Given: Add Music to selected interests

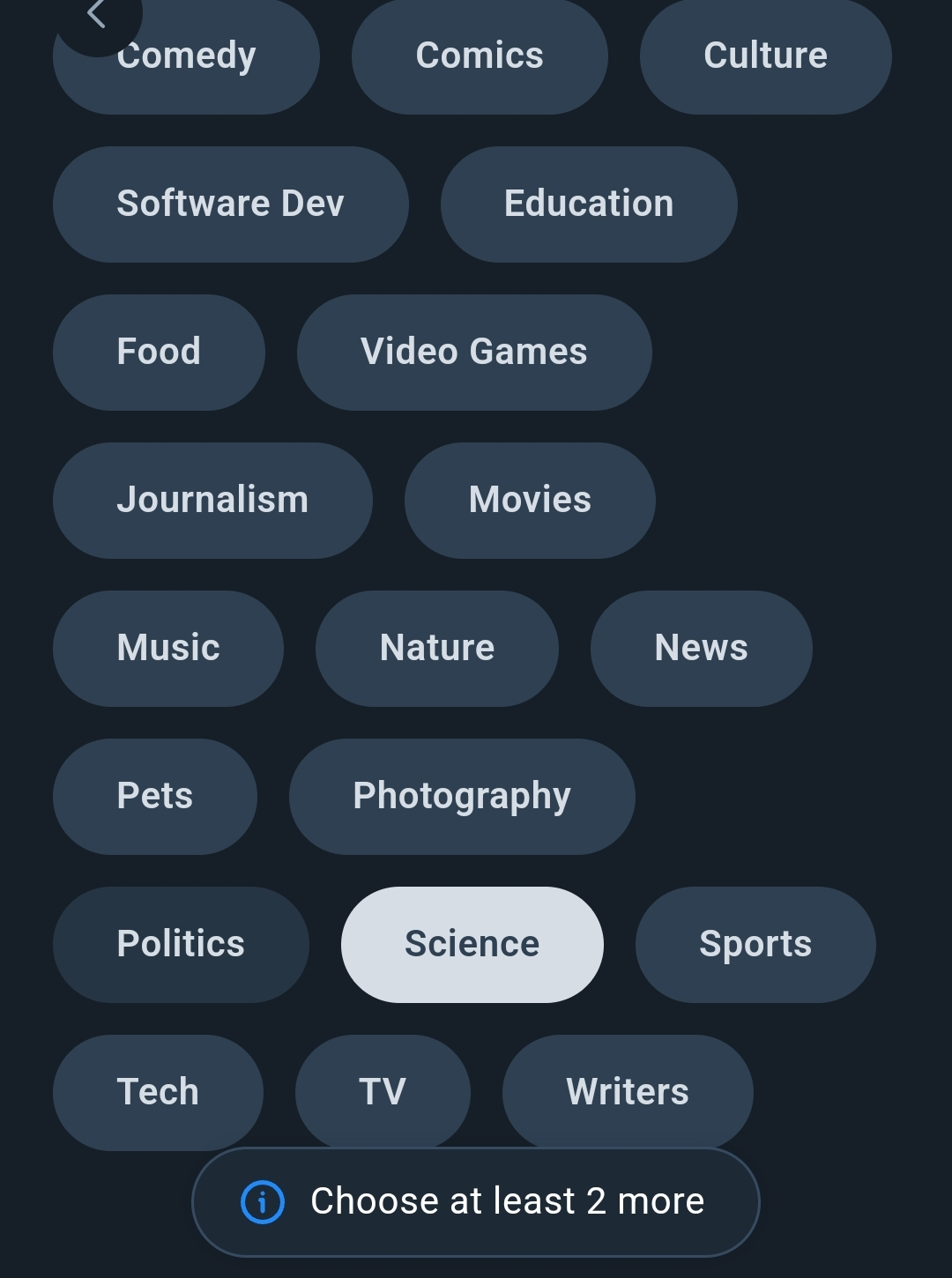Looking at the screenshot, I should tap(168, 649).
